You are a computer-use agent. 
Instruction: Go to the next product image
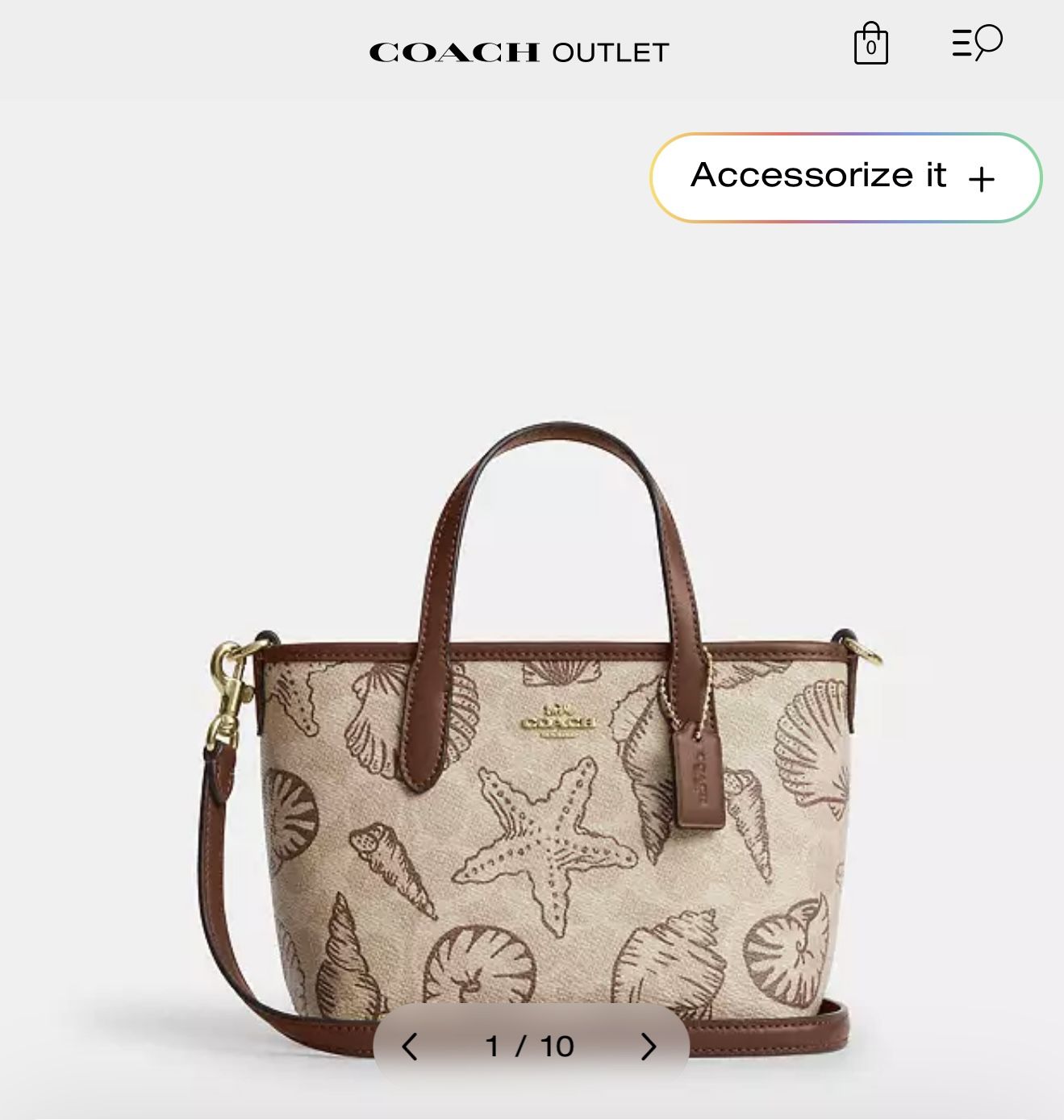click(x=648, y=1047)
